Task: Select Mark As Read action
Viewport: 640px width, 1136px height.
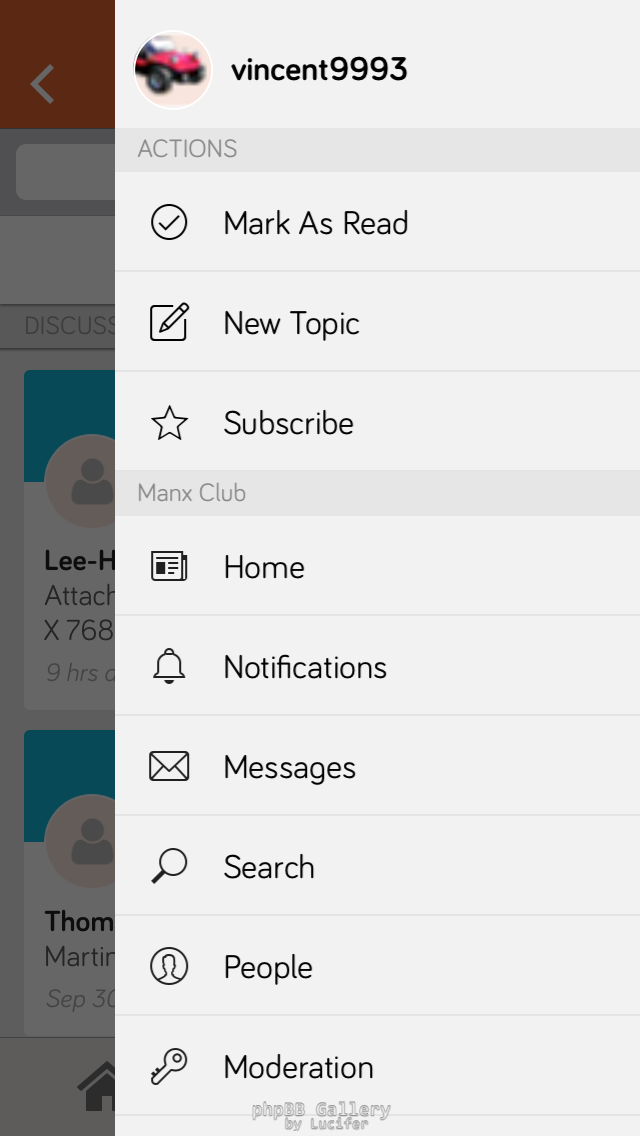Action: 315,223
